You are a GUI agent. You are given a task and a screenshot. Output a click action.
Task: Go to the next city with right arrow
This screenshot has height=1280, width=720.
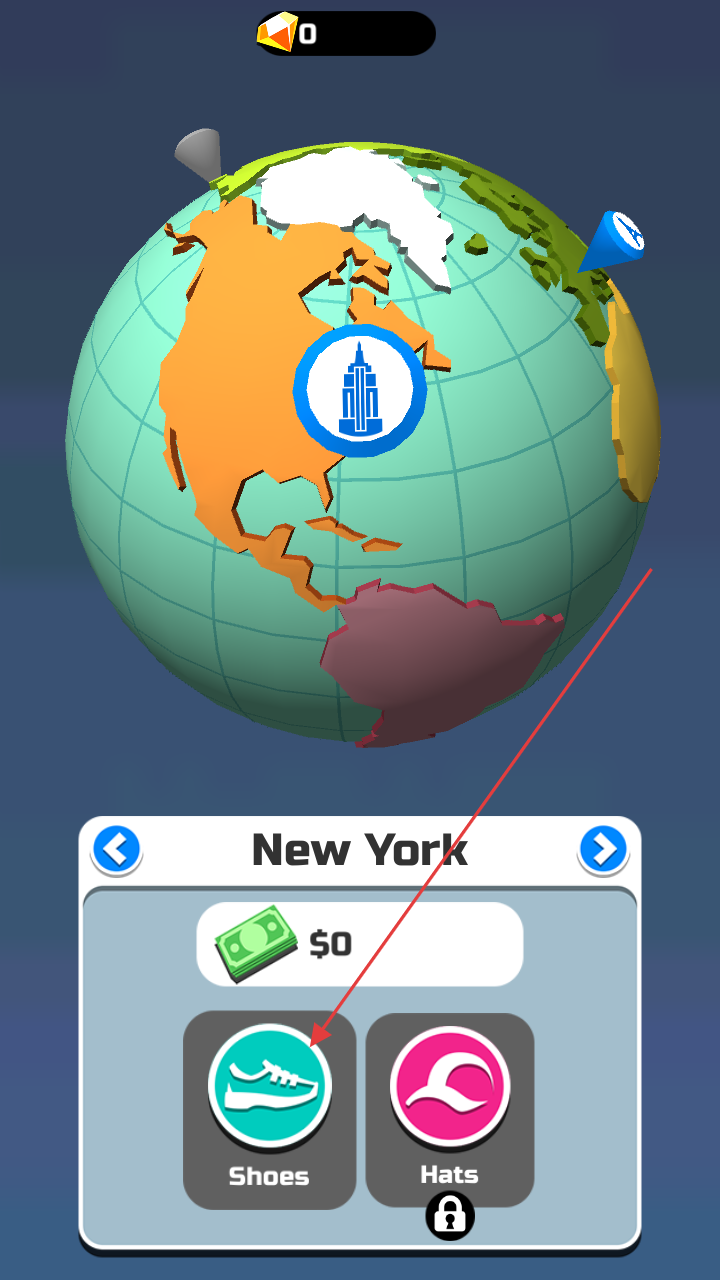click(x=602, y=850)
